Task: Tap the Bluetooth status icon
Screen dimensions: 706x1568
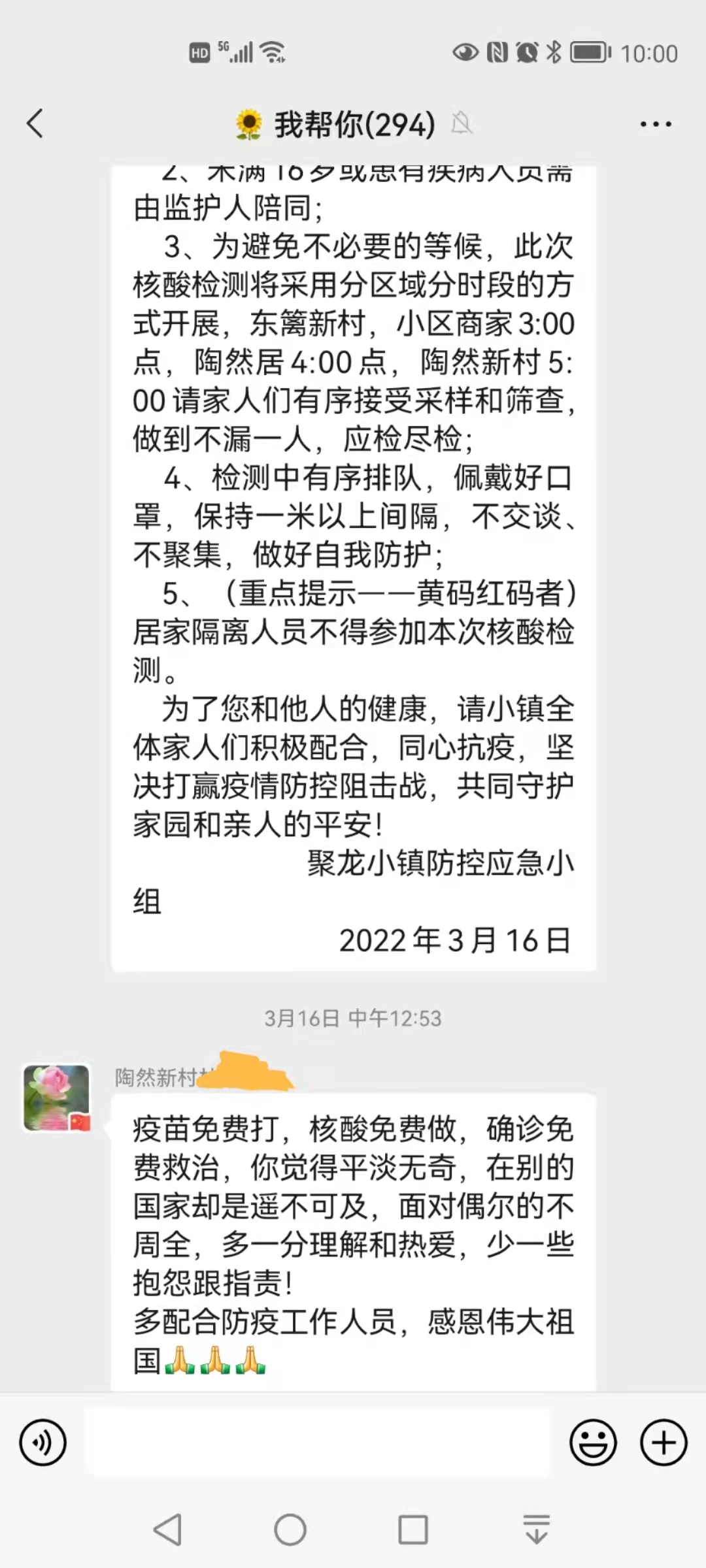Action: point(553,52)
